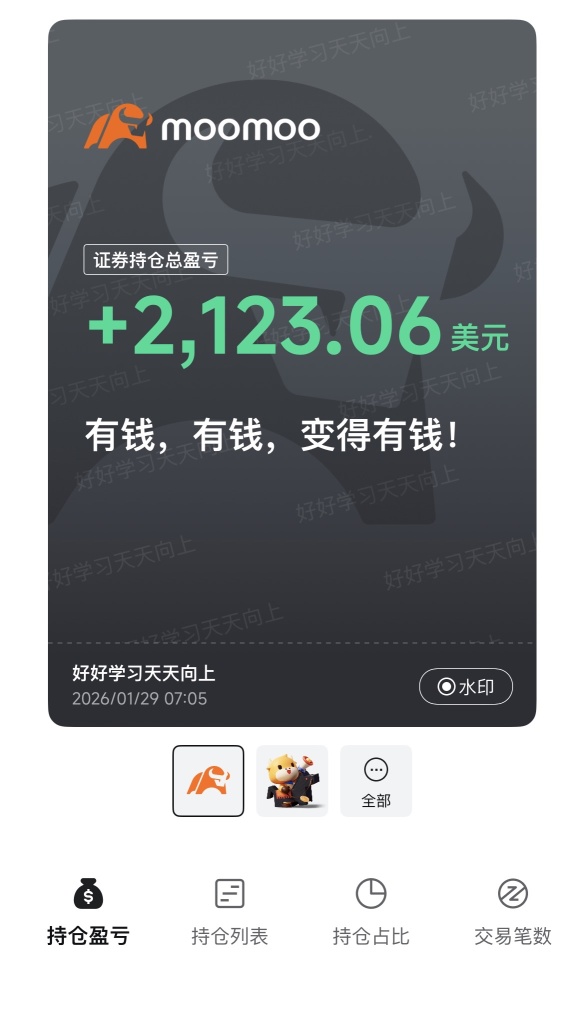Switch to the 持仓列表 tab
The image size is (581, 1018).
230,912
